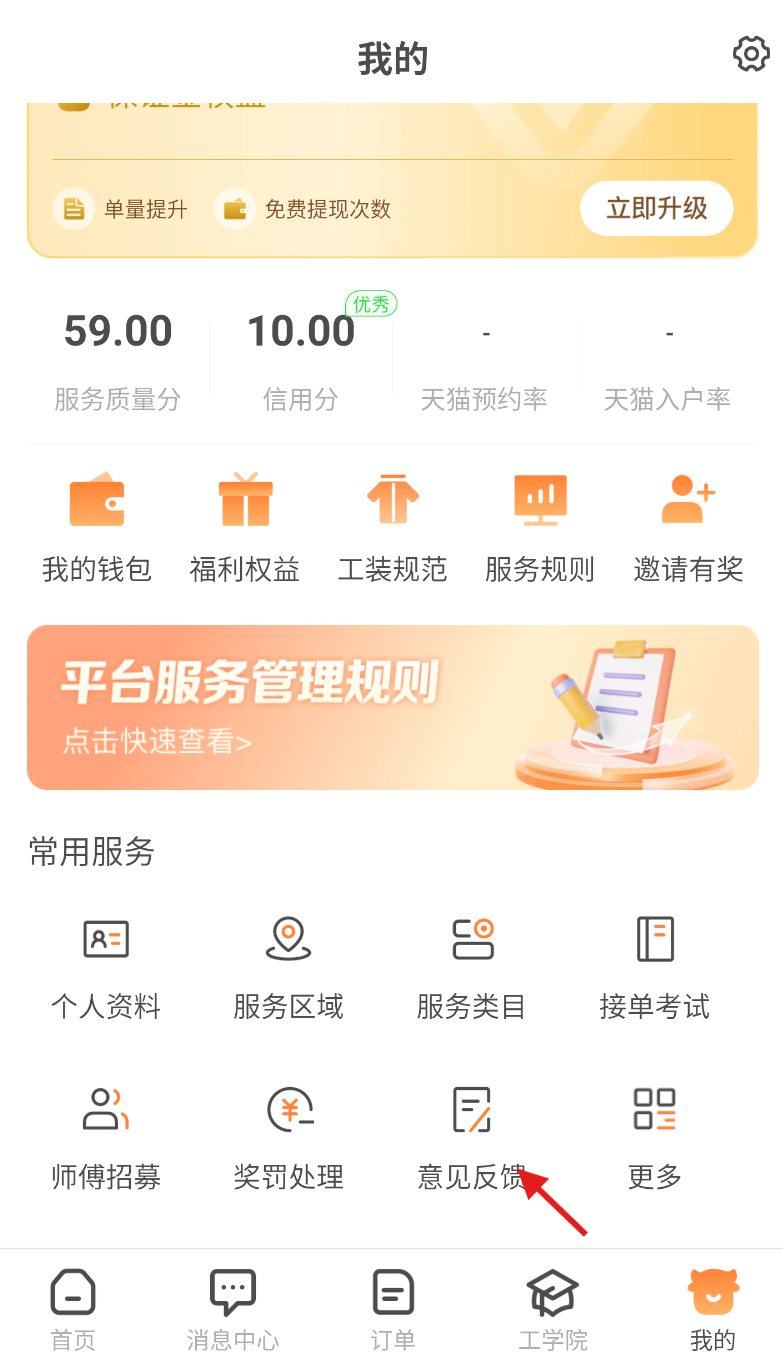
Task: Switch to the 首页 home tab
Action: [x=73, y=1309]
